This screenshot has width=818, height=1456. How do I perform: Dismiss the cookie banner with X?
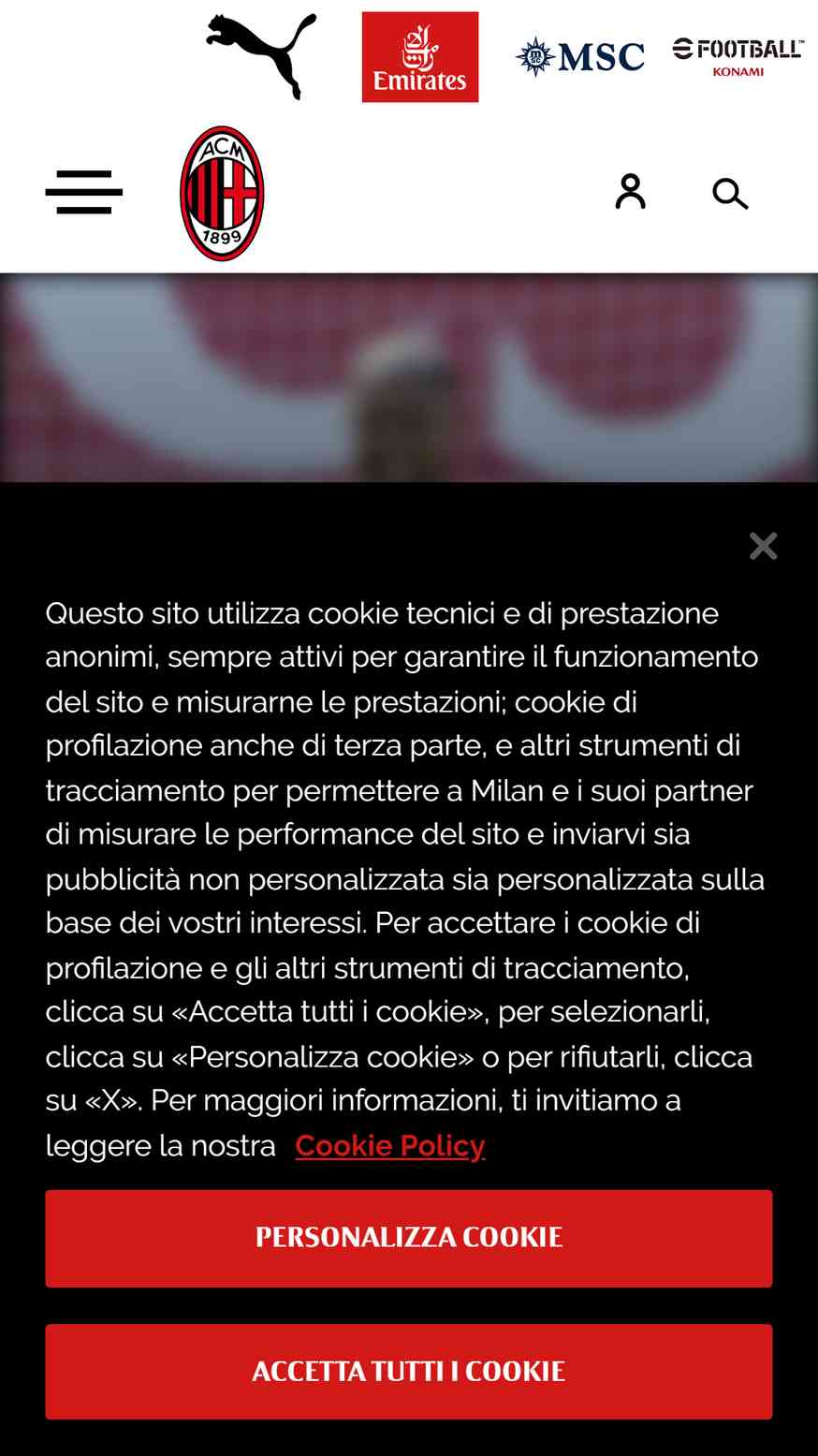coord(764,546)
